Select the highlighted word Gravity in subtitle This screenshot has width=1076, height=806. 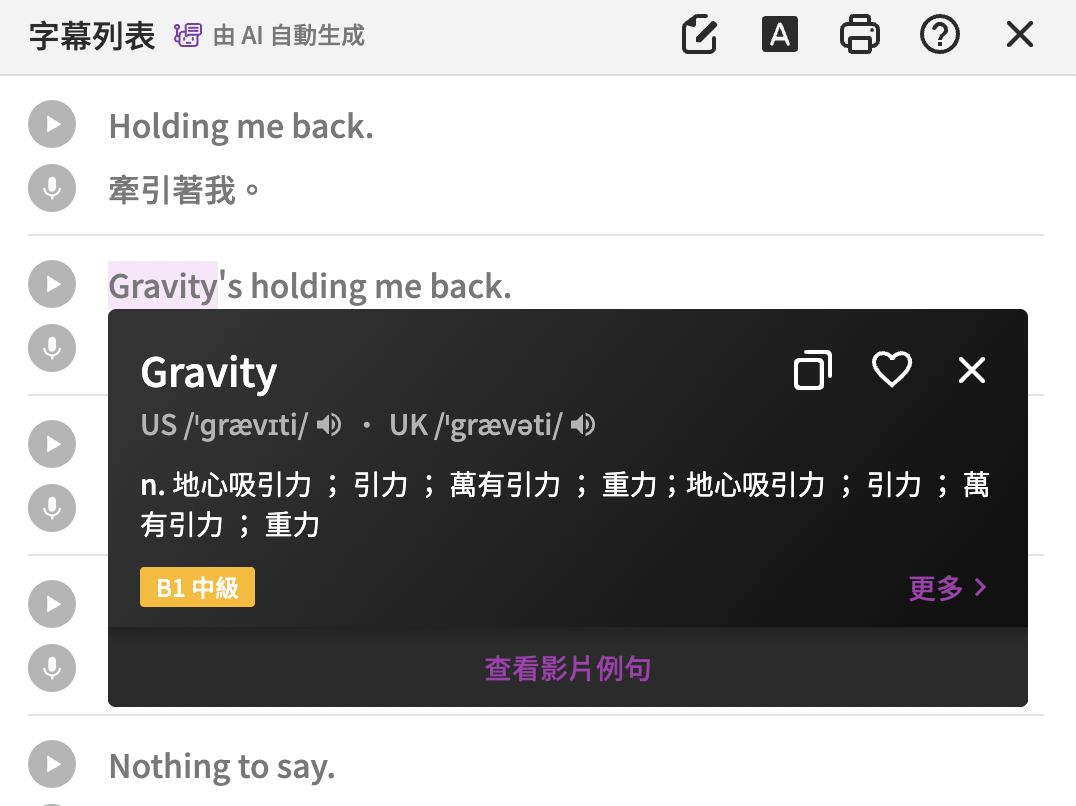pos(162,286)
